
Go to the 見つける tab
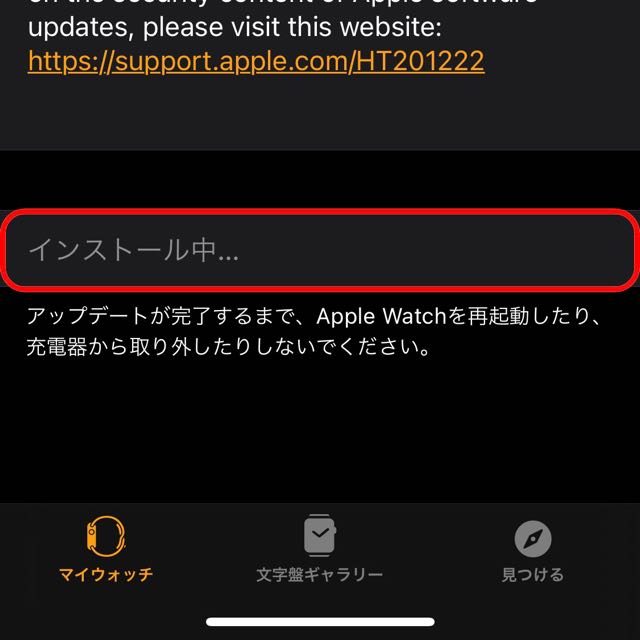coord(532,551)
